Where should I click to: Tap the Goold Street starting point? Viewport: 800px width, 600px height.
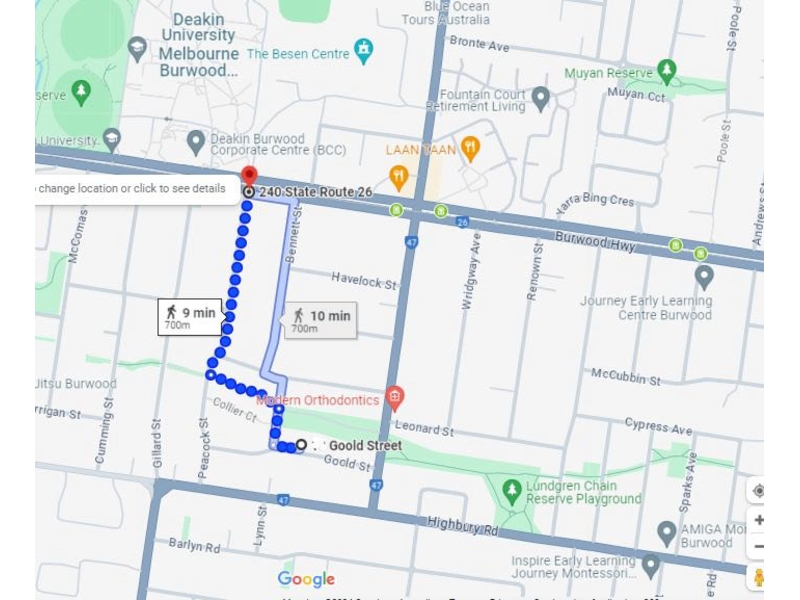click(x=301, y=445)
